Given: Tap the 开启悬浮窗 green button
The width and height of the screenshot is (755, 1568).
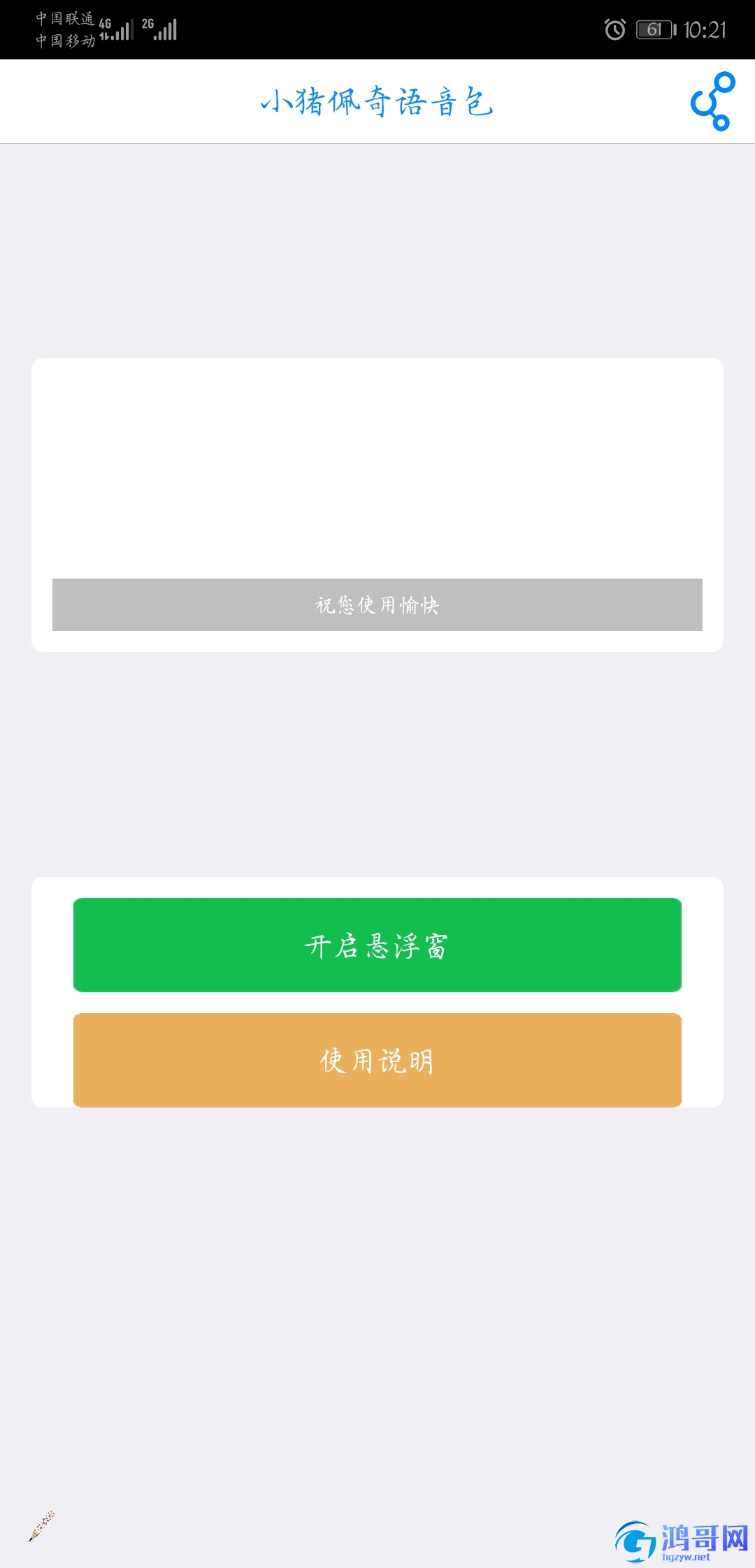Looking at the screenshot, I should pyautogui.click(x=377, y=945).
